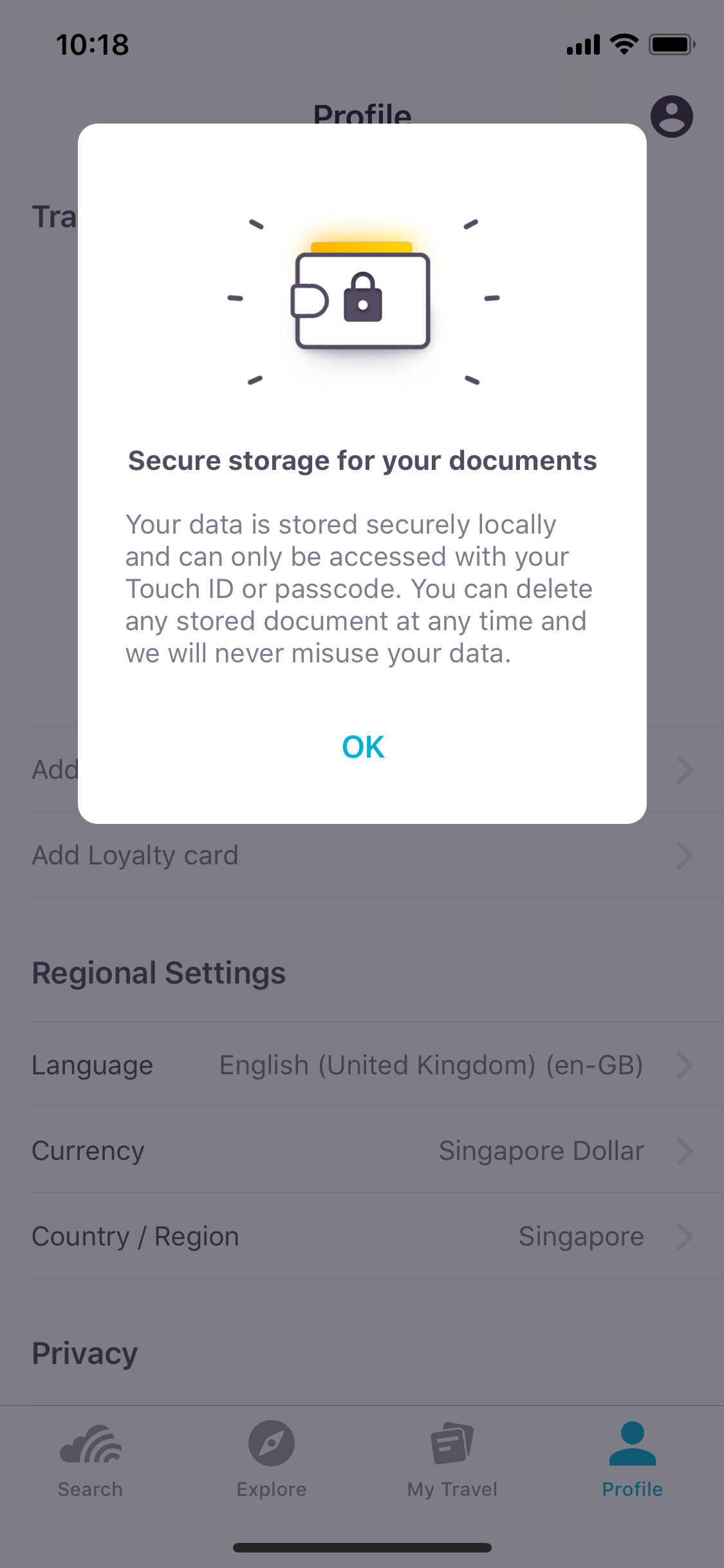The width and height of the screenshot is (724, 1568).
Task: Dismiss the secure storage dialog with OK
Action: coord(363,747)
